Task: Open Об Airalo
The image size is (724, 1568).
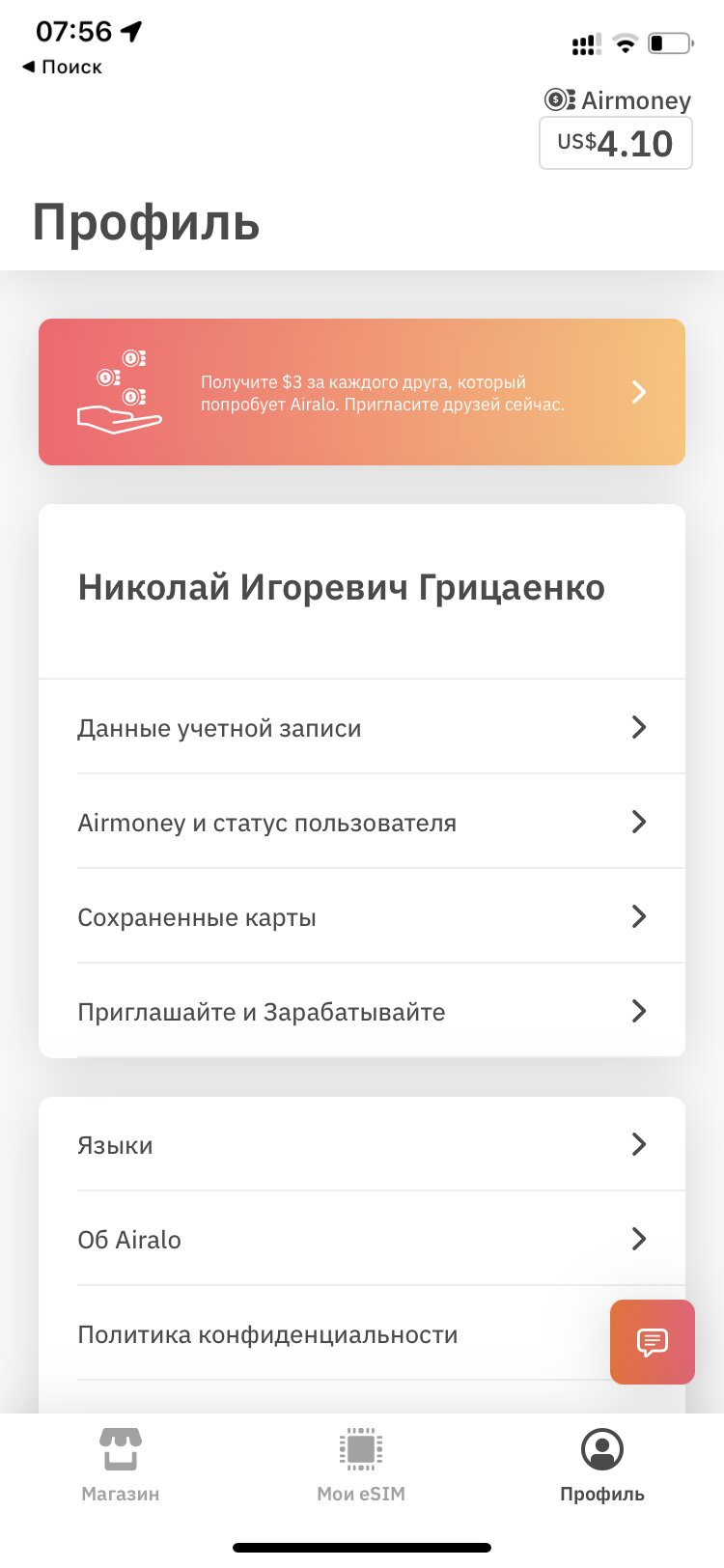Action: coord(362,1239)
